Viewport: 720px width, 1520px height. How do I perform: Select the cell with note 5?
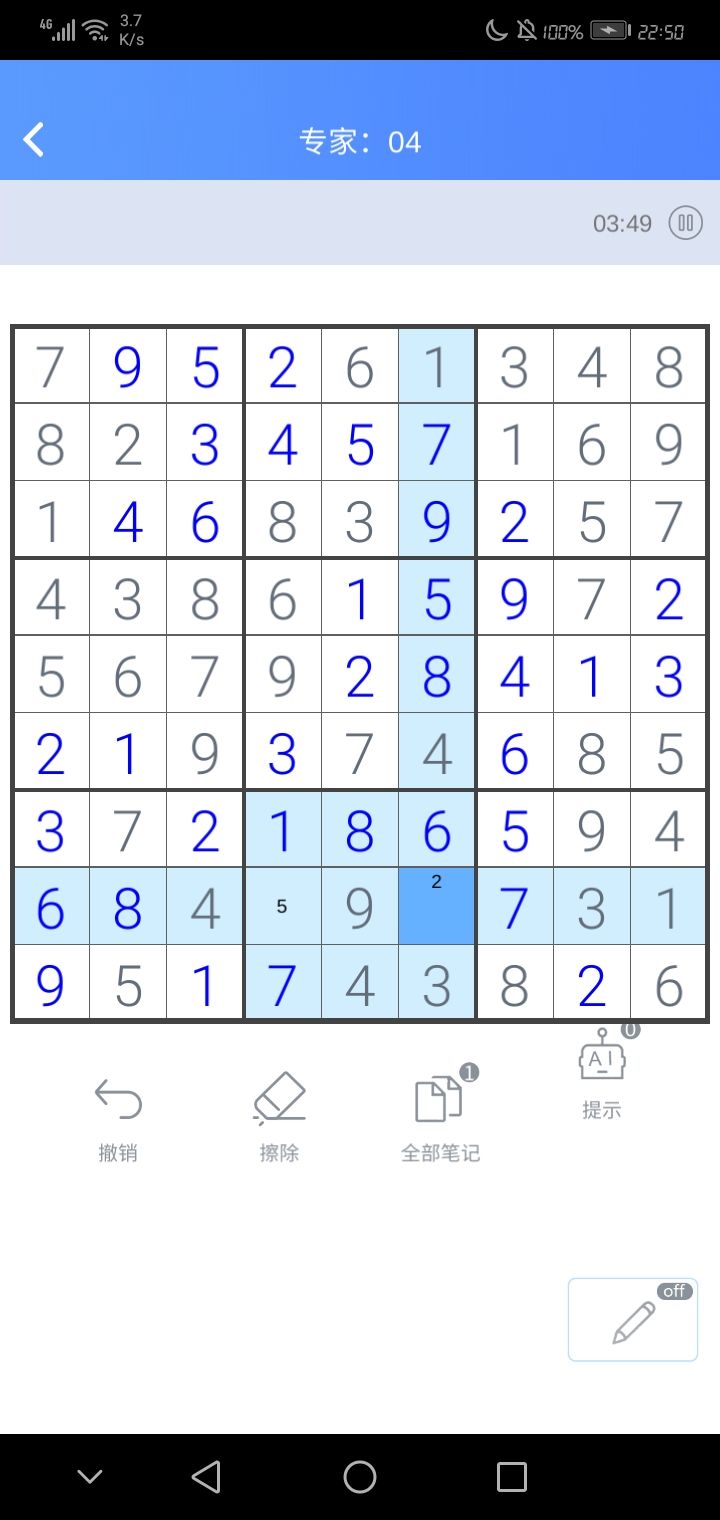282,906
